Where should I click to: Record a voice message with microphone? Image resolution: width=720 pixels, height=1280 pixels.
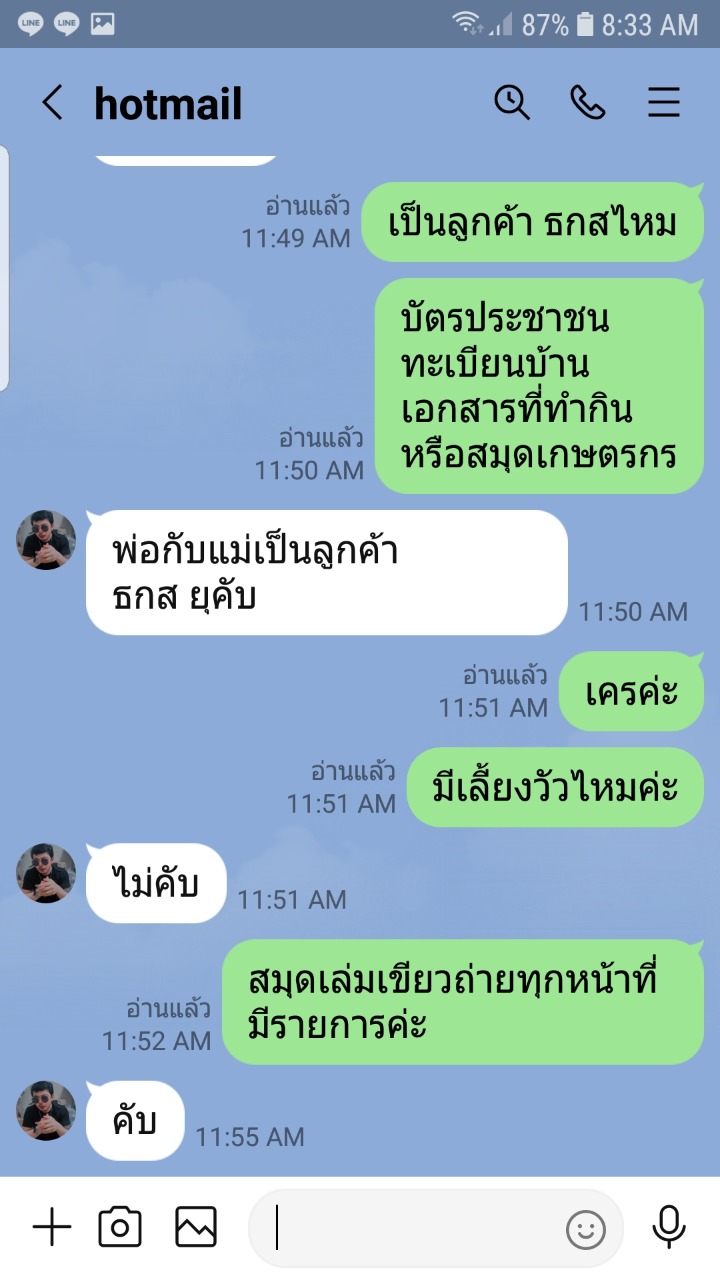(668, 1227)
